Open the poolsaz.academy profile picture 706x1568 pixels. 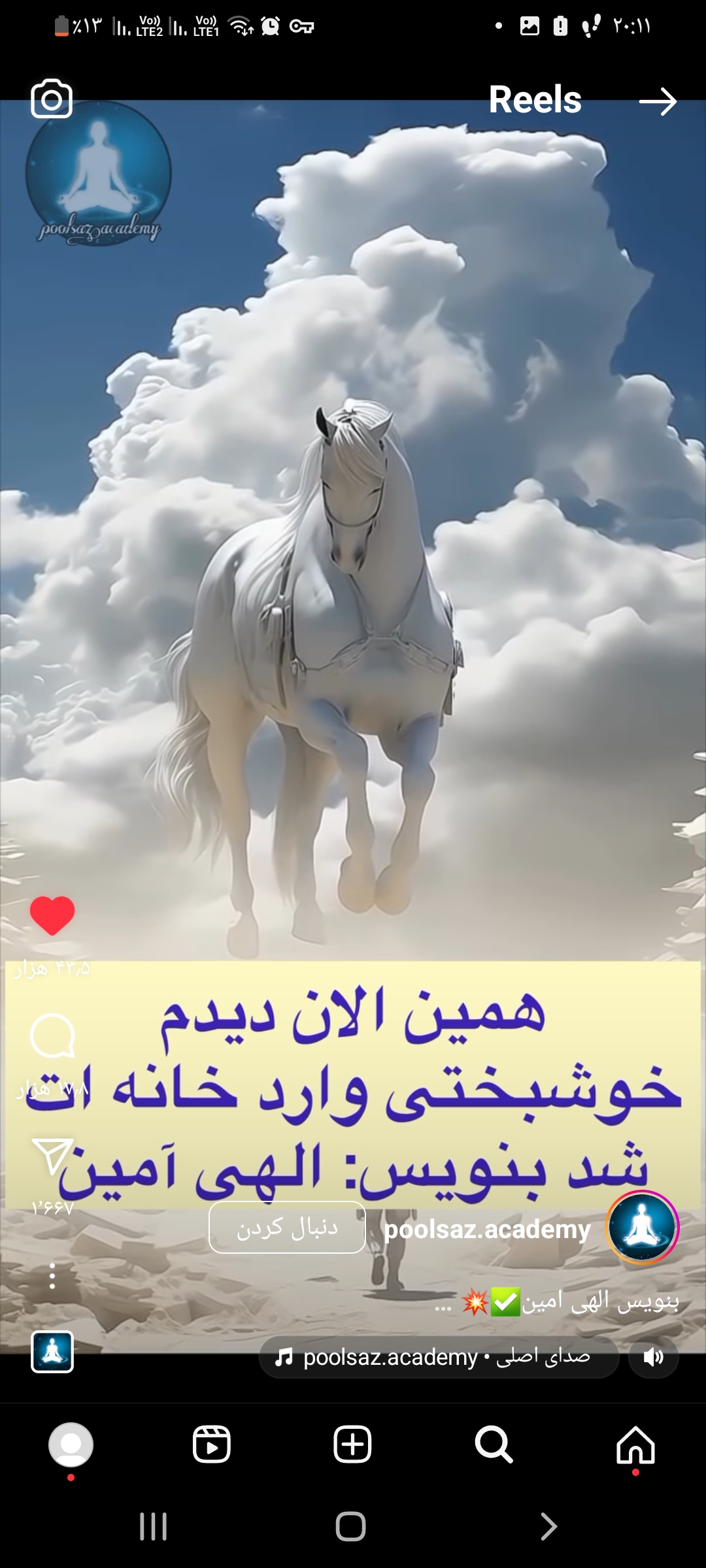[x=642, y=1228]
